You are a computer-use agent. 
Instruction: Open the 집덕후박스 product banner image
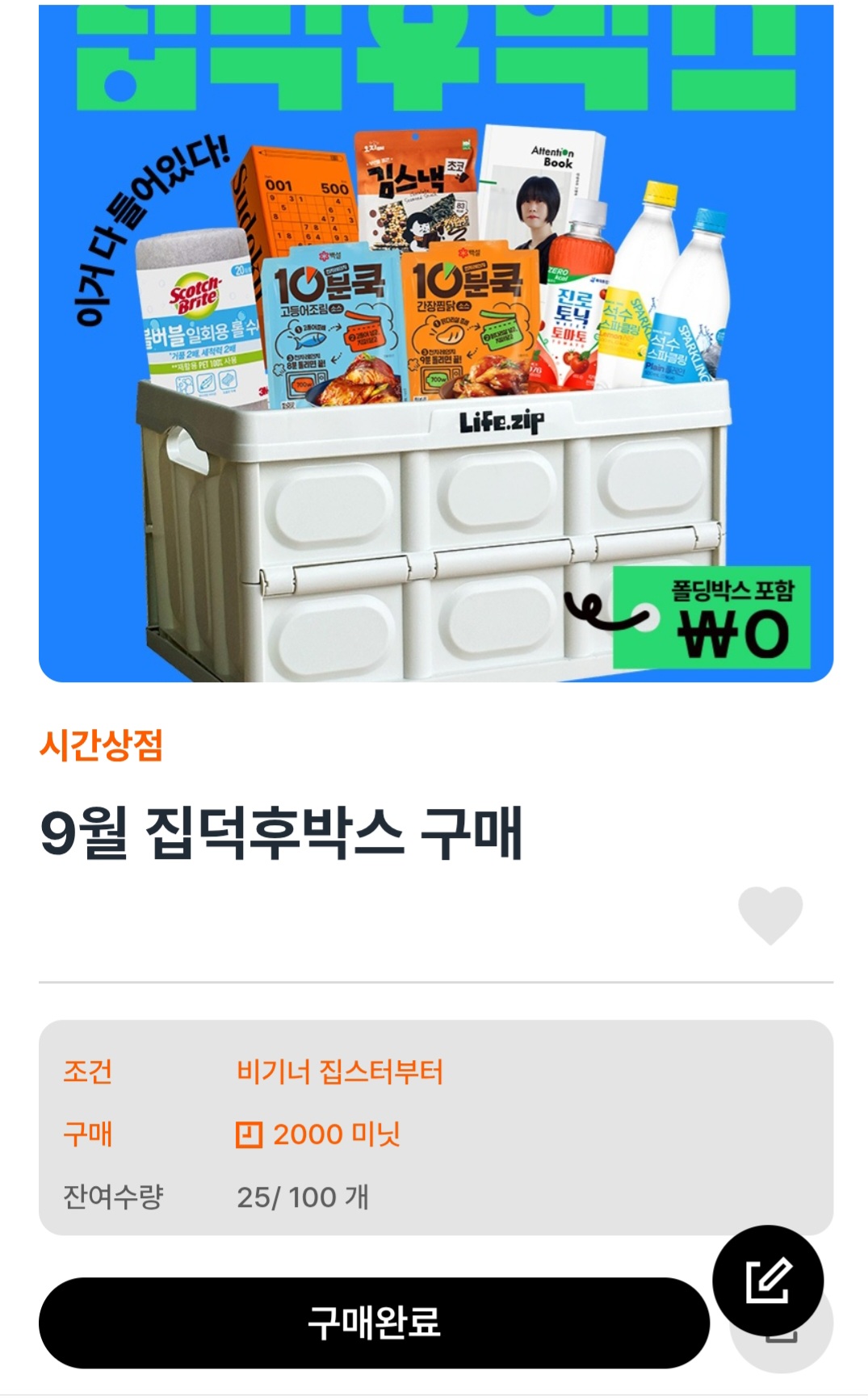point(436,343)
